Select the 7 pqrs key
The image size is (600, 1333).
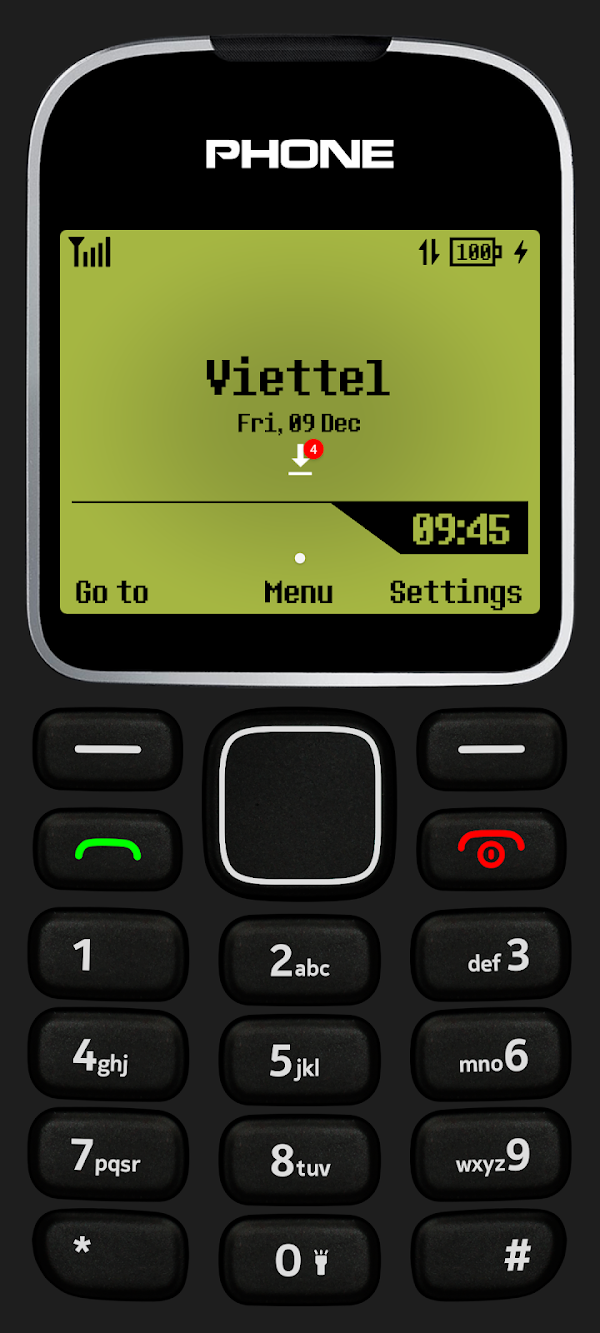[108, 1156]
